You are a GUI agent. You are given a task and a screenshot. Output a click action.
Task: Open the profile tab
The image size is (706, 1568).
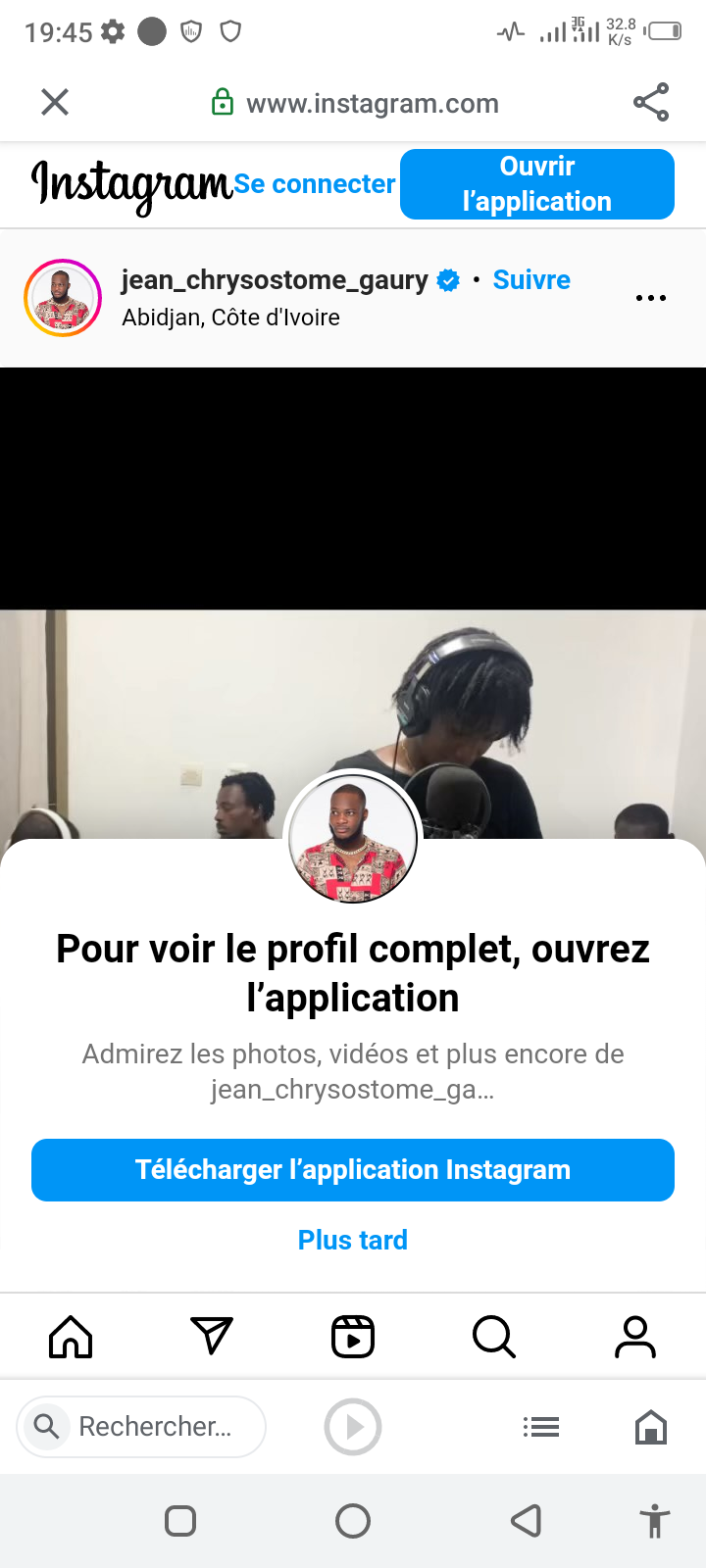pyautogui.click(x=635, y=1337)
